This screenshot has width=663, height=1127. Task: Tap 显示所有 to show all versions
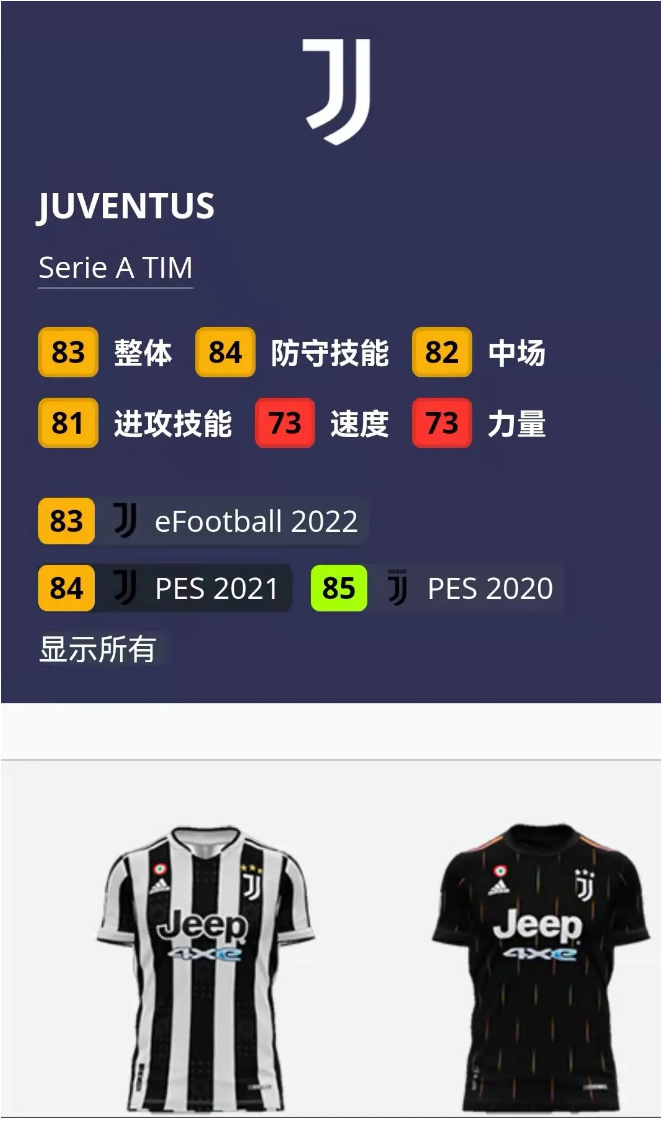(x=97, y=649)
